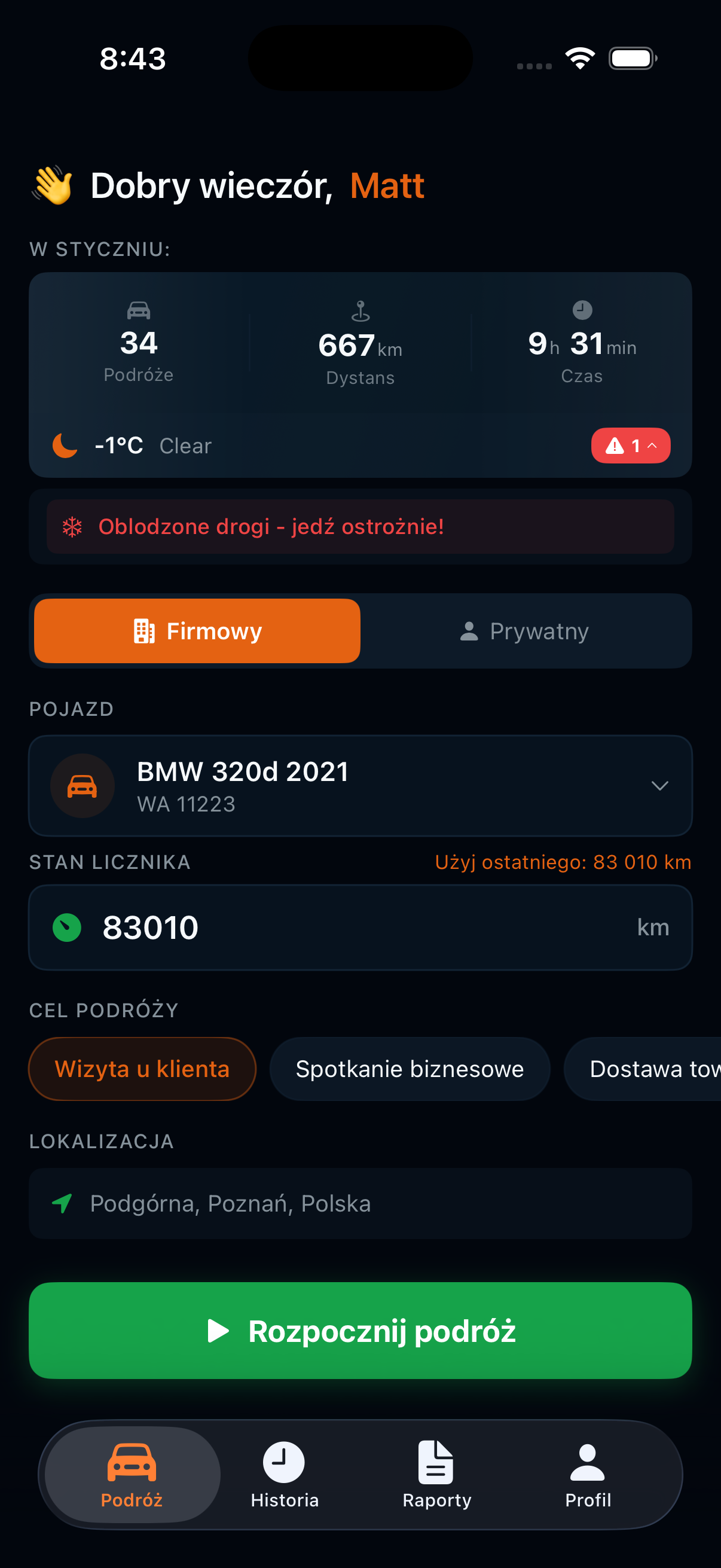Select Wizyta u klienta as trip purpose
The height and width of the screenshot is (1568, 721).
click(x=142, y=1068)
